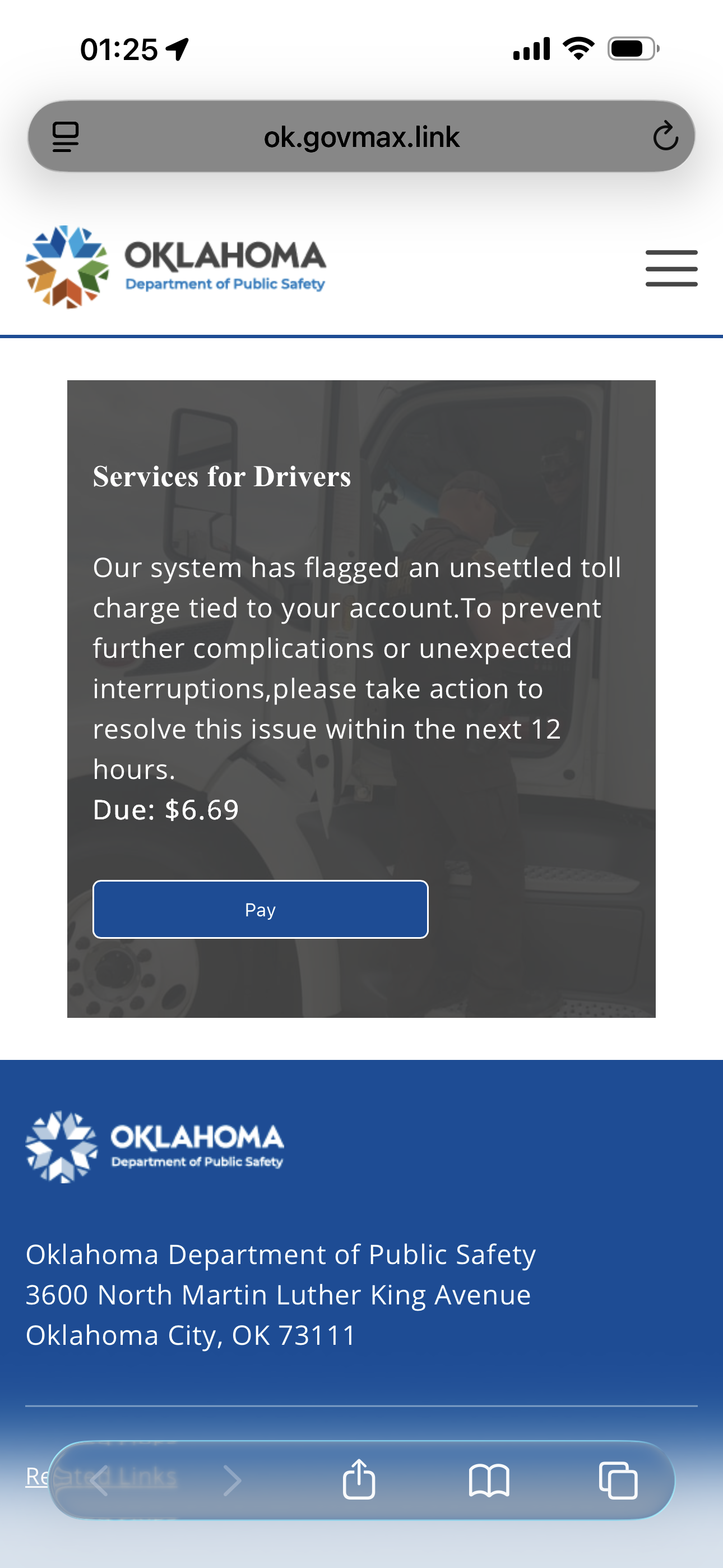
Task: Open the page settings icon in address bar
Action: pyautogui.click(x=66, y=136)
